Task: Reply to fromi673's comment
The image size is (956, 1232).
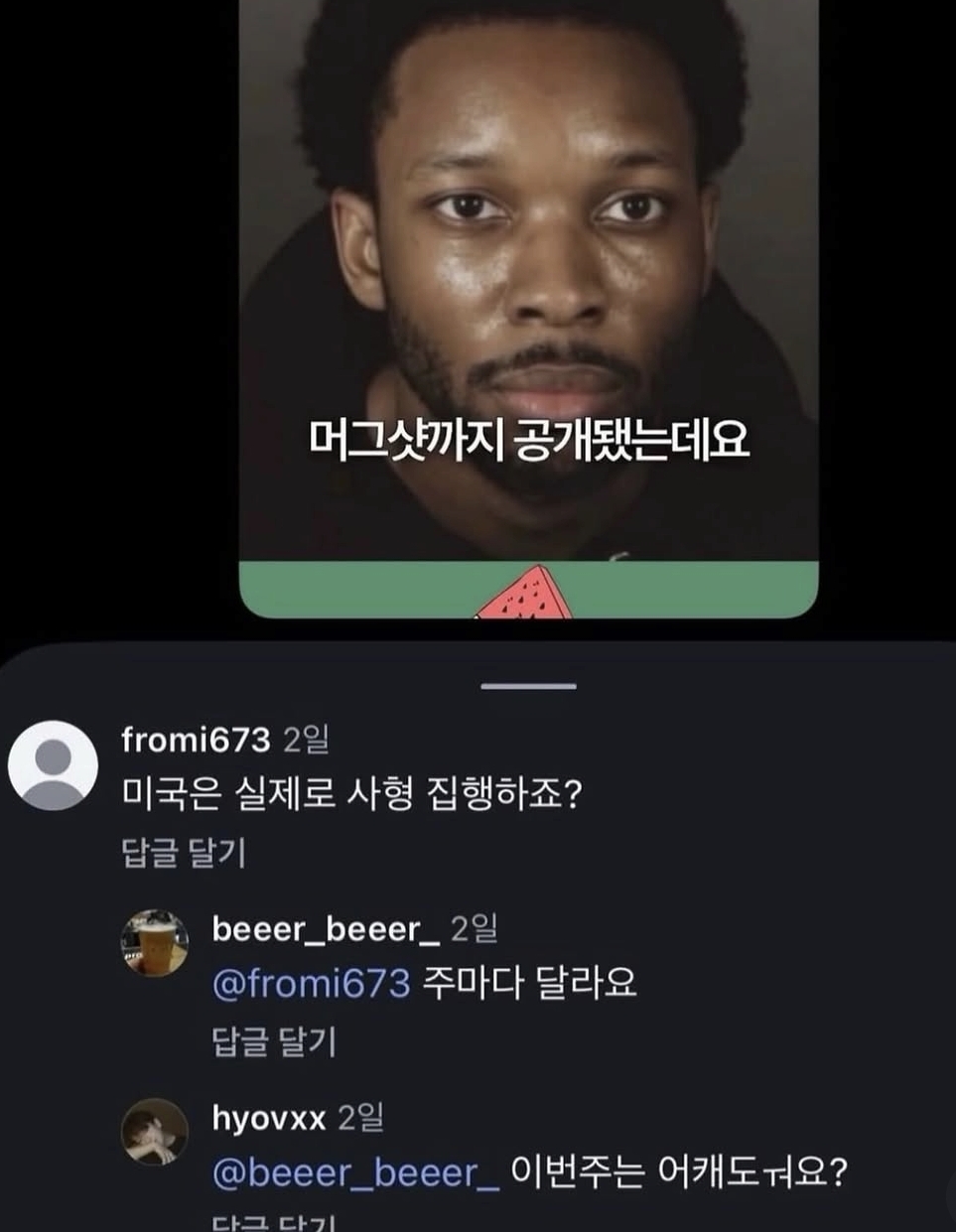Action: pos(183,853)
